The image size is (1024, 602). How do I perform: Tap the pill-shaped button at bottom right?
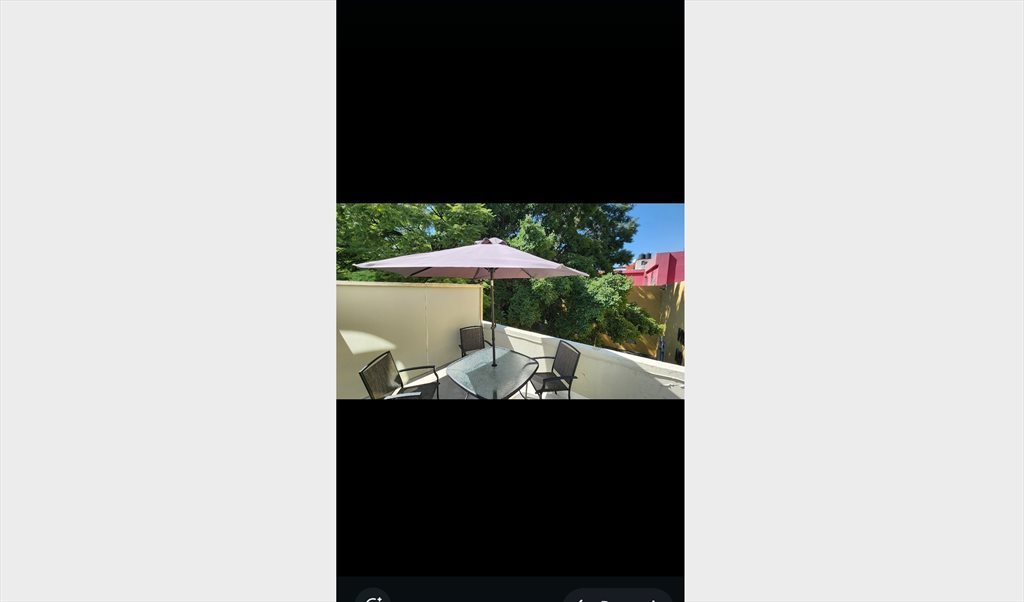pyautogui.click(x=618, y=597)
